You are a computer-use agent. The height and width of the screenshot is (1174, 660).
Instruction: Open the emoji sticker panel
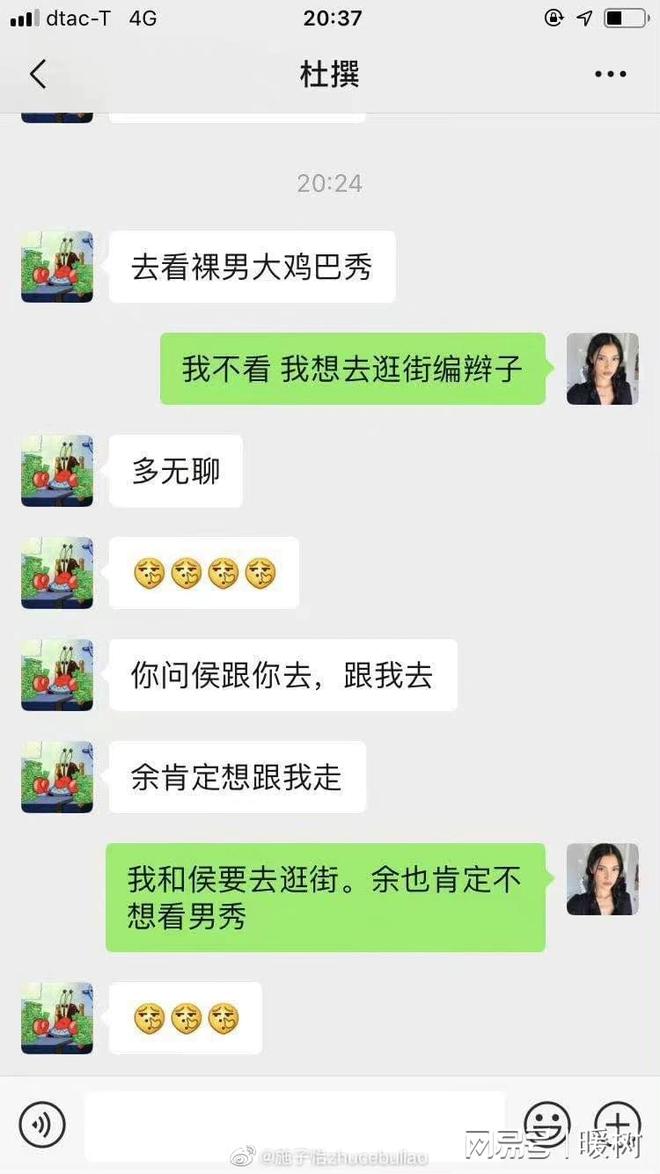coord(549,1123)
